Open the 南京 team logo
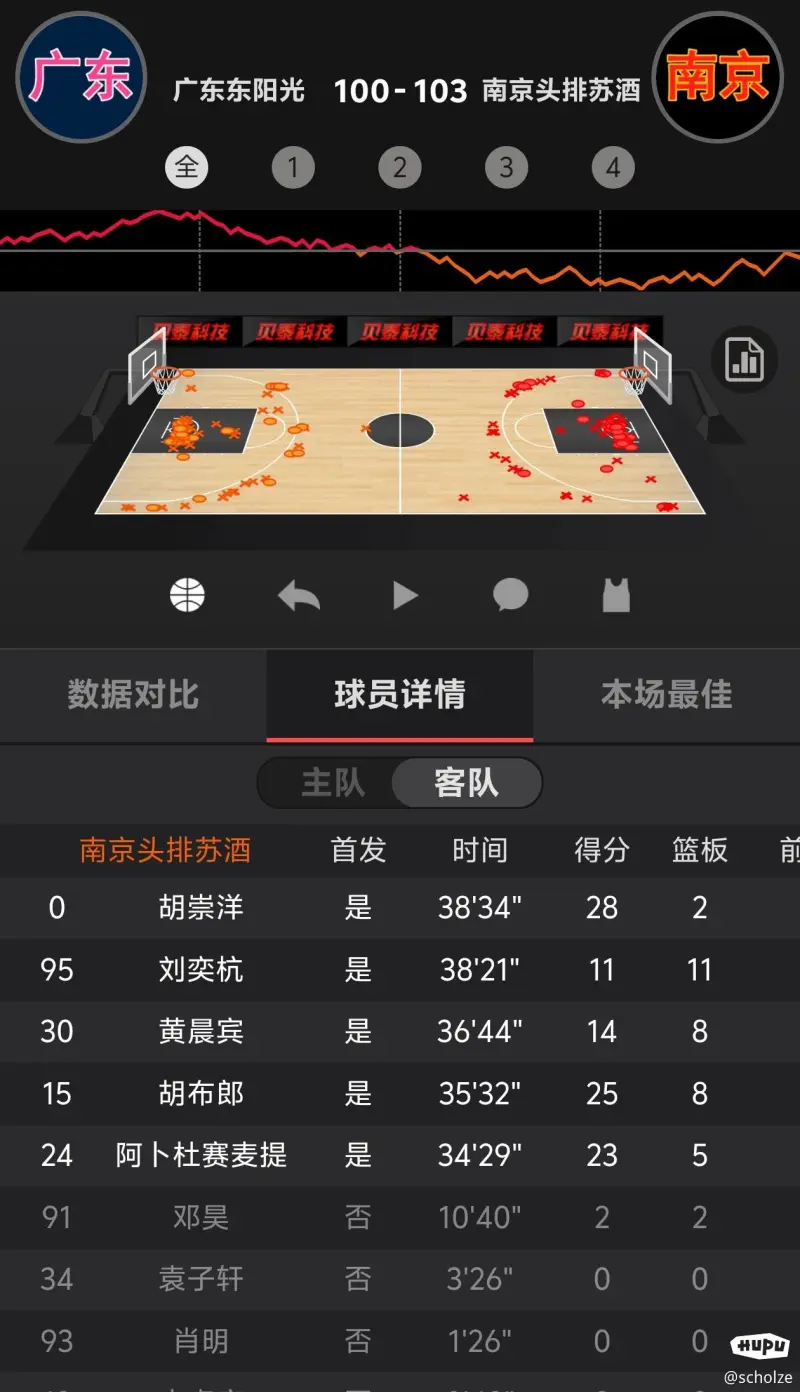The height and width of the screenshot is (1392, 800). (x=717, y=78)
